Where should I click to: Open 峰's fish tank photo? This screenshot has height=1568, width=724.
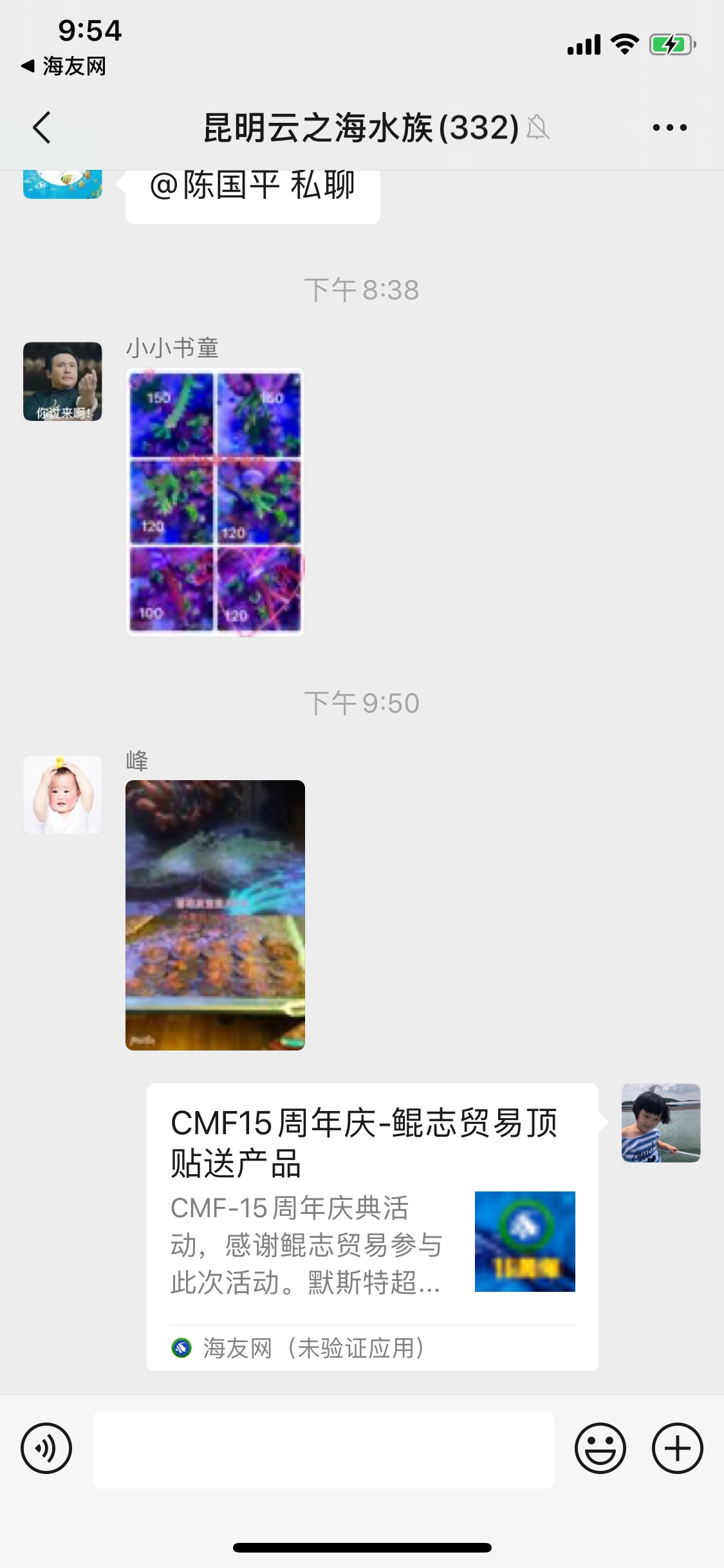click(215, 915)
